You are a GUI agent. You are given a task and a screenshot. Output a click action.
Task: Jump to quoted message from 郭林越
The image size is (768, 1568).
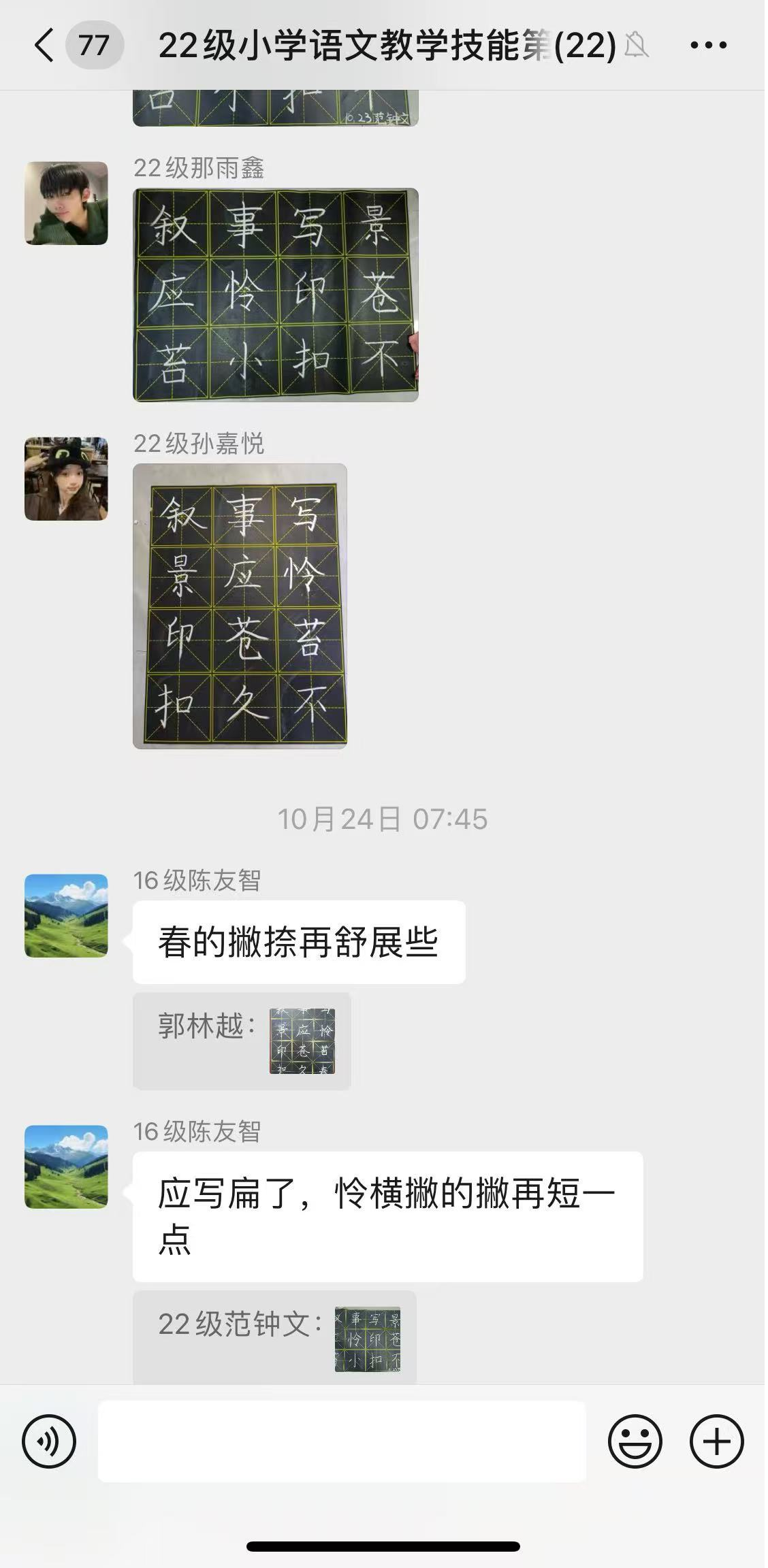(242, 1041)
